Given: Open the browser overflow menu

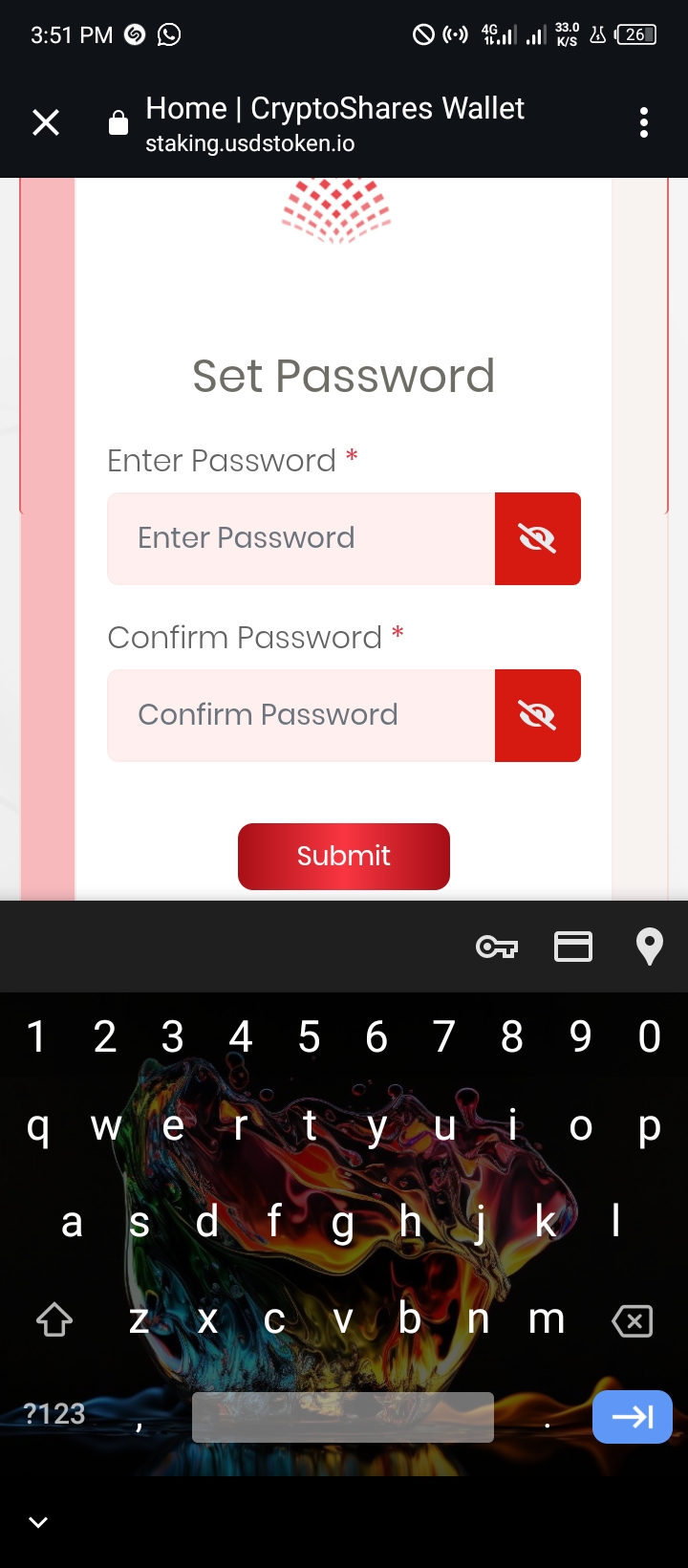Looking at the screenshot, I should 644,122.
